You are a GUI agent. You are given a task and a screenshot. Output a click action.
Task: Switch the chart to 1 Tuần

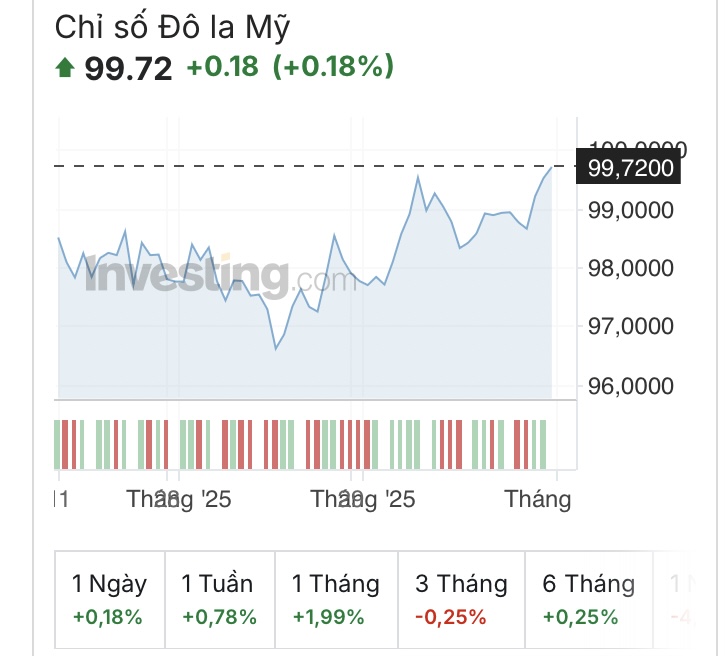pyautogui.click(x=219, y=599)
